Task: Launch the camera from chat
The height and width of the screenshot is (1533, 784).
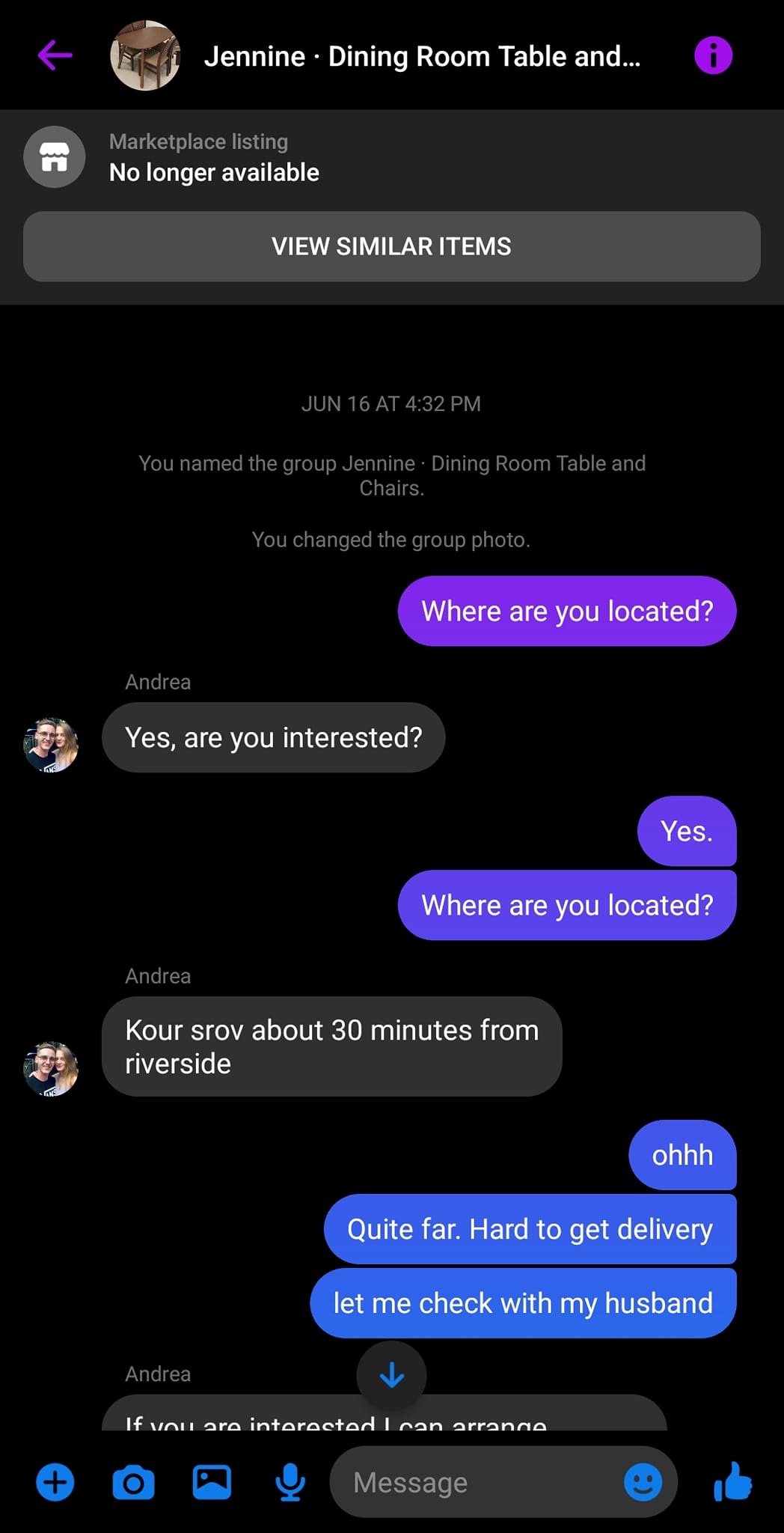Action: coord(133,1482)
